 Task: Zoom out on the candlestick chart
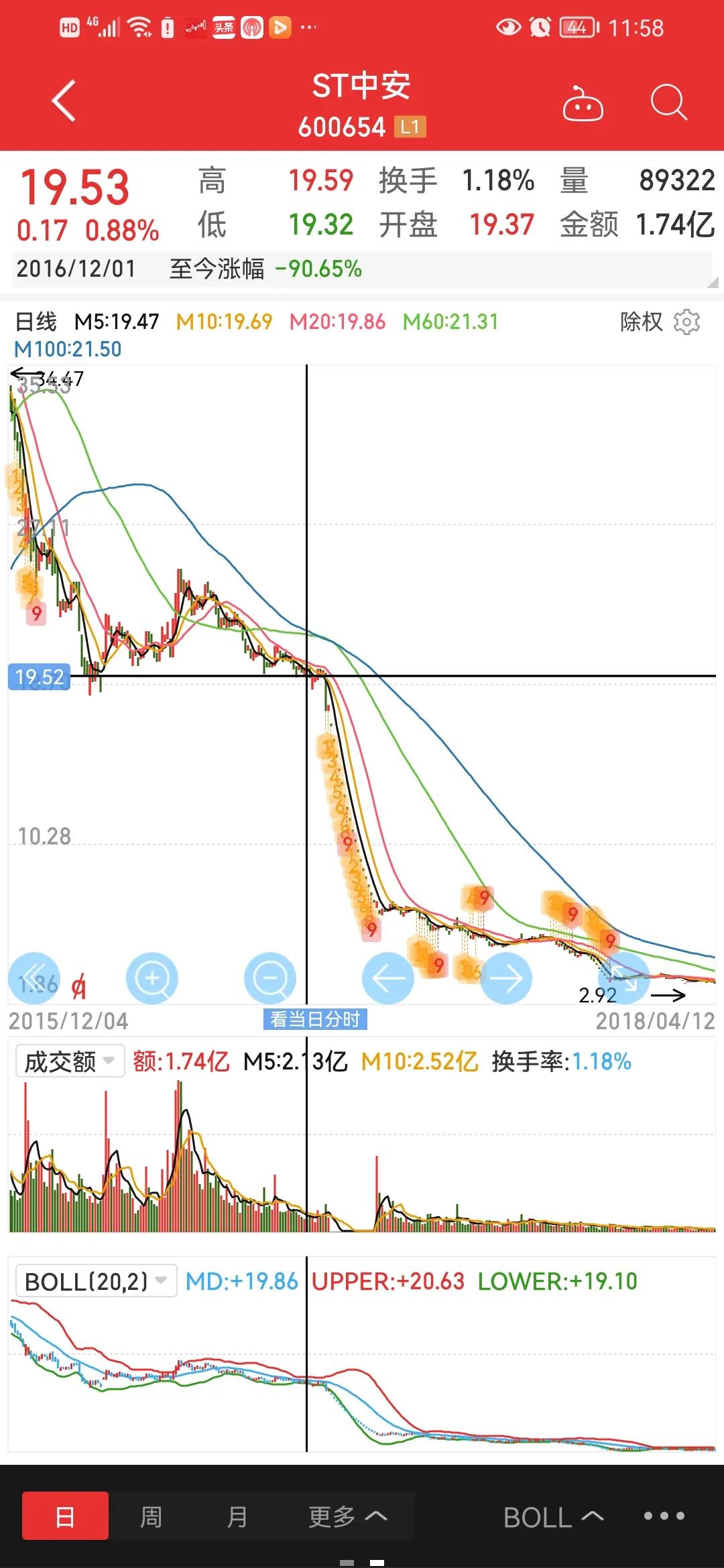click(x=269, y=978)
